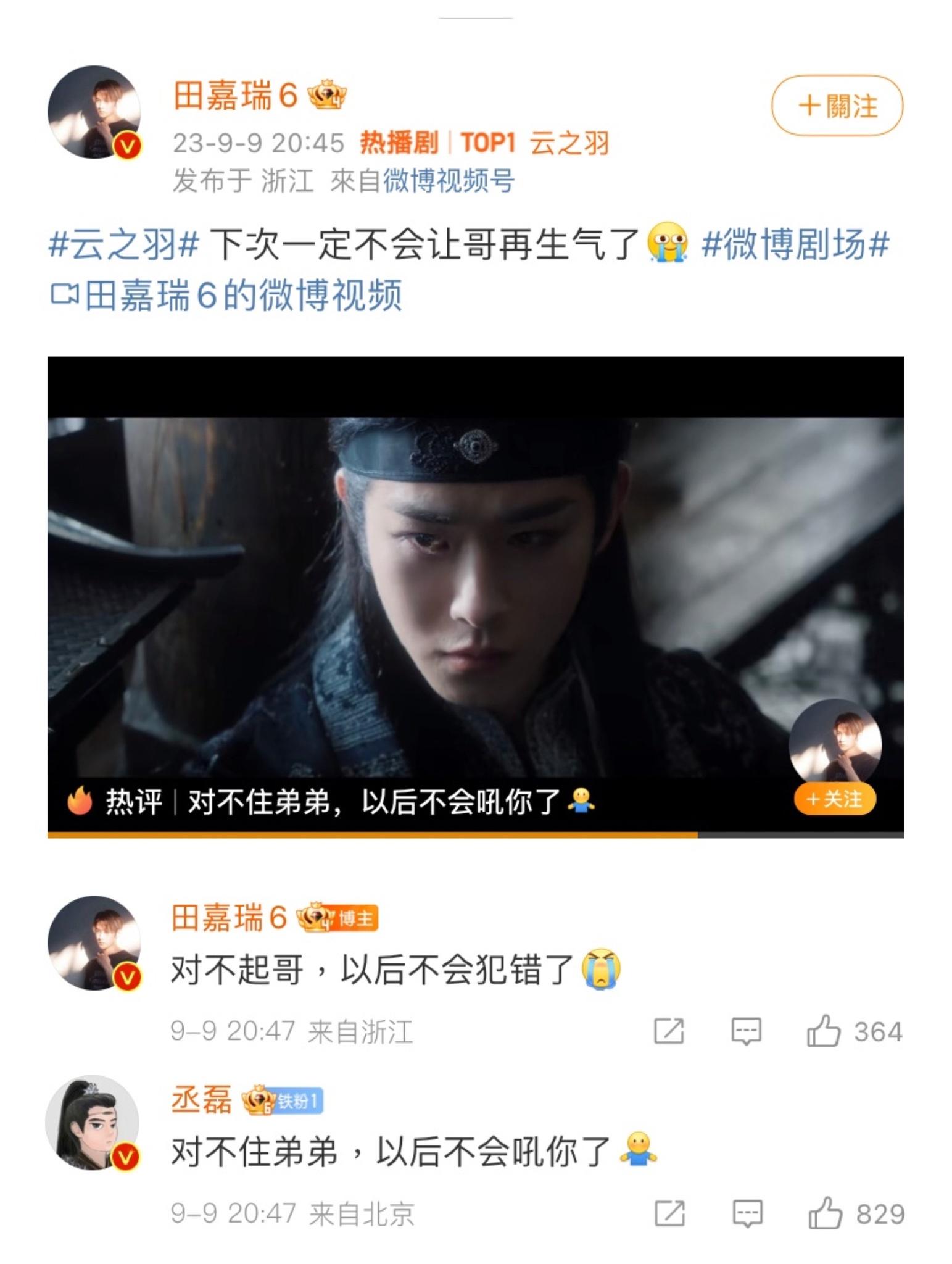
Task: Open the 微博视频号 source link
Action: (449, 181)
